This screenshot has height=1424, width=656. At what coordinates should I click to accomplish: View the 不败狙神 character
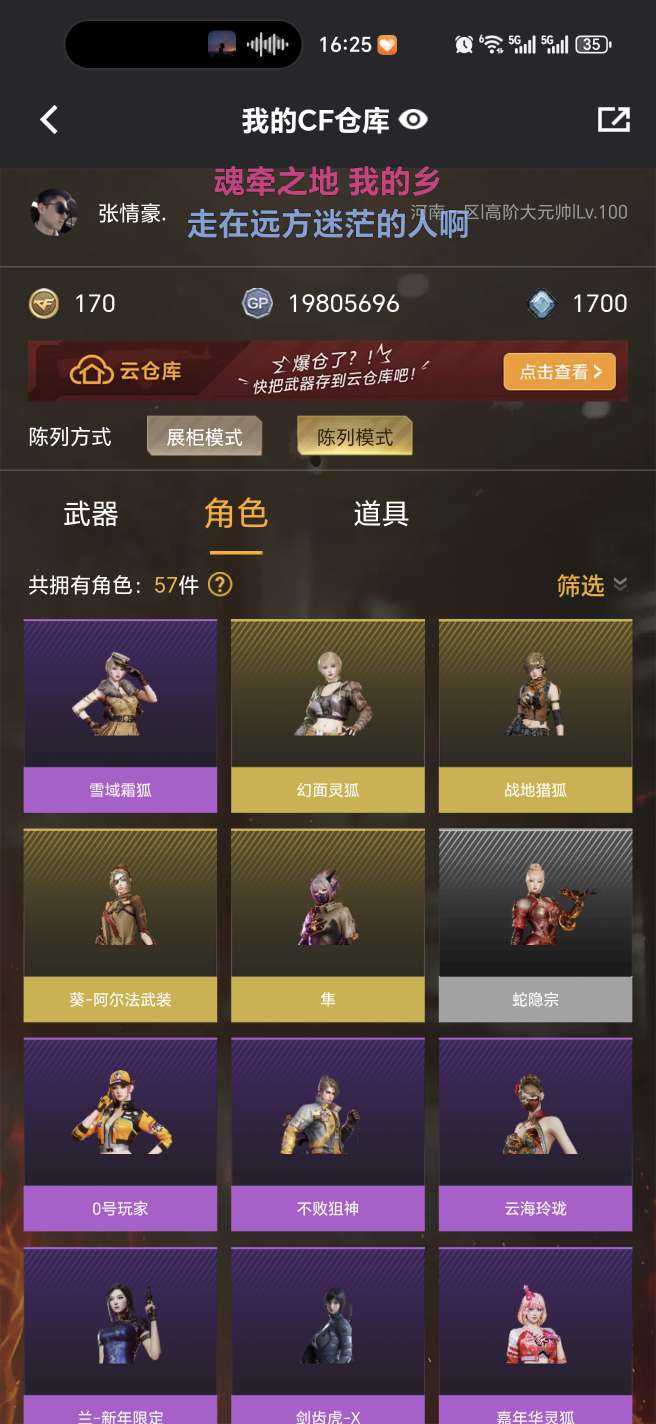(x=328, y=1134)
